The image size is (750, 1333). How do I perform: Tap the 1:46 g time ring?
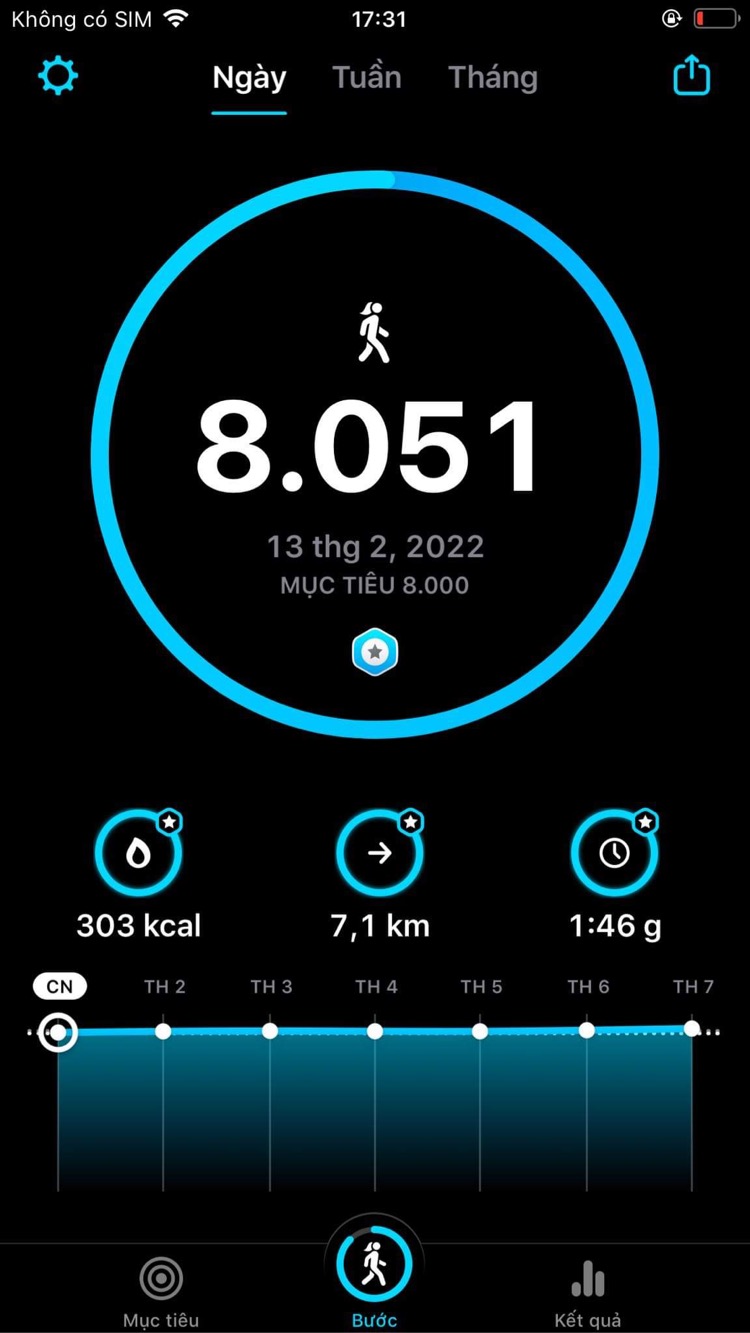coord(614,853)
